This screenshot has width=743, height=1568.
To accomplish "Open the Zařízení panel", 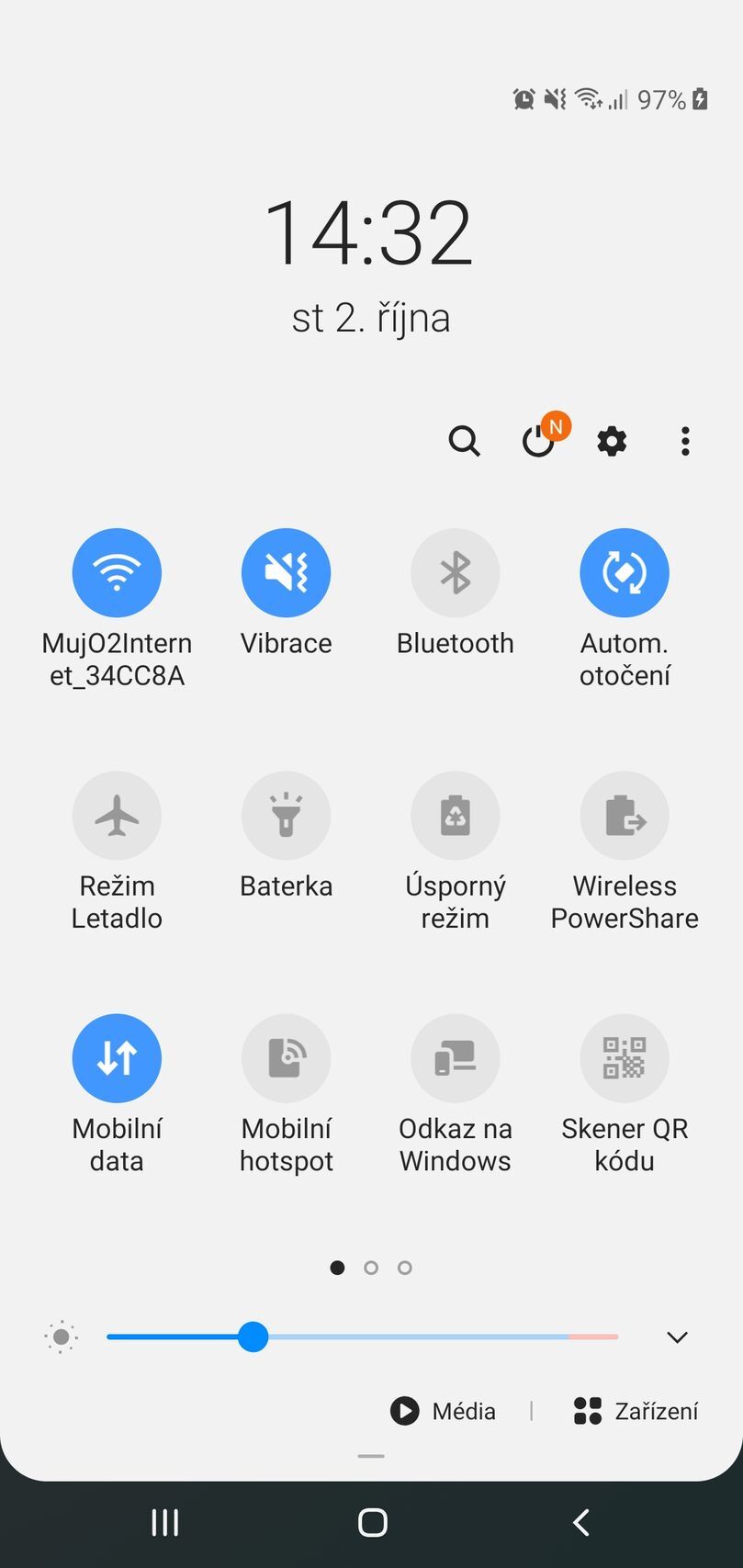I will pyautogui.click(x=636, y=1411).
